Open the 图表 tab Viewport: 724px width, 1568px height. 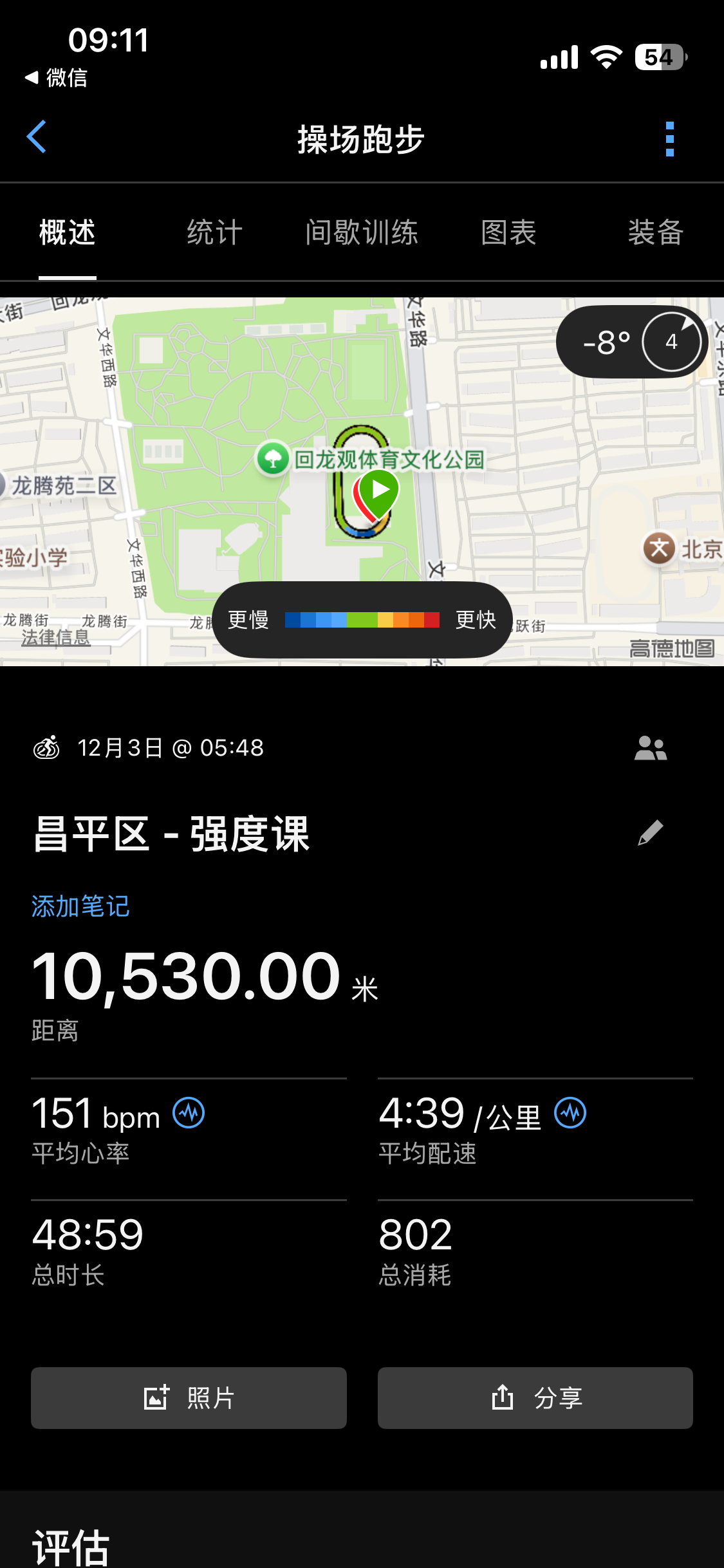[x=508, y=232]
